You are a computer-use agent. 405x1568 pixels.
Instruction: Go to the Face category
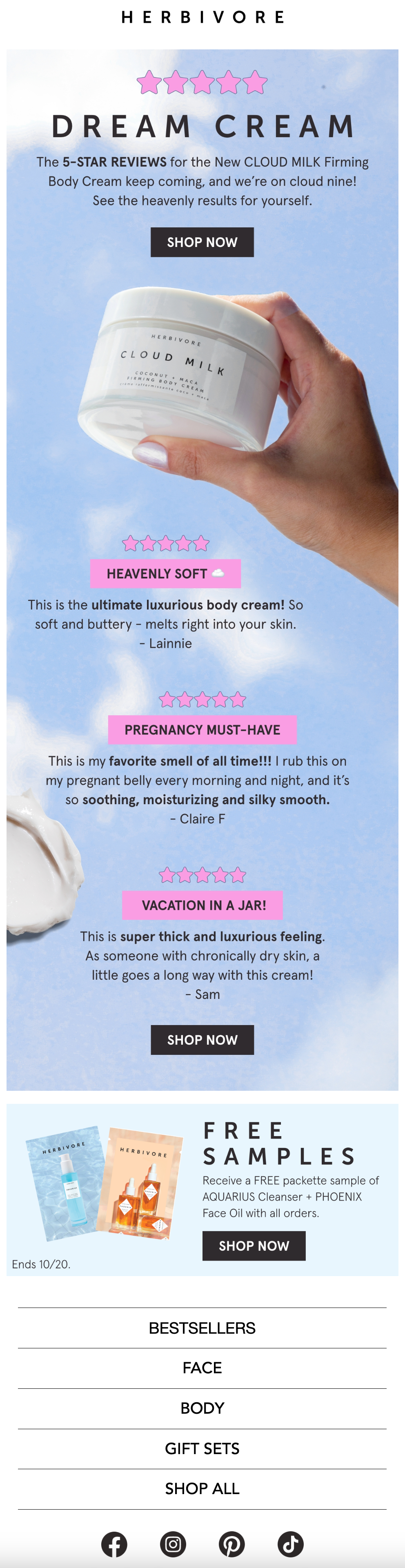click(202, 1368)
